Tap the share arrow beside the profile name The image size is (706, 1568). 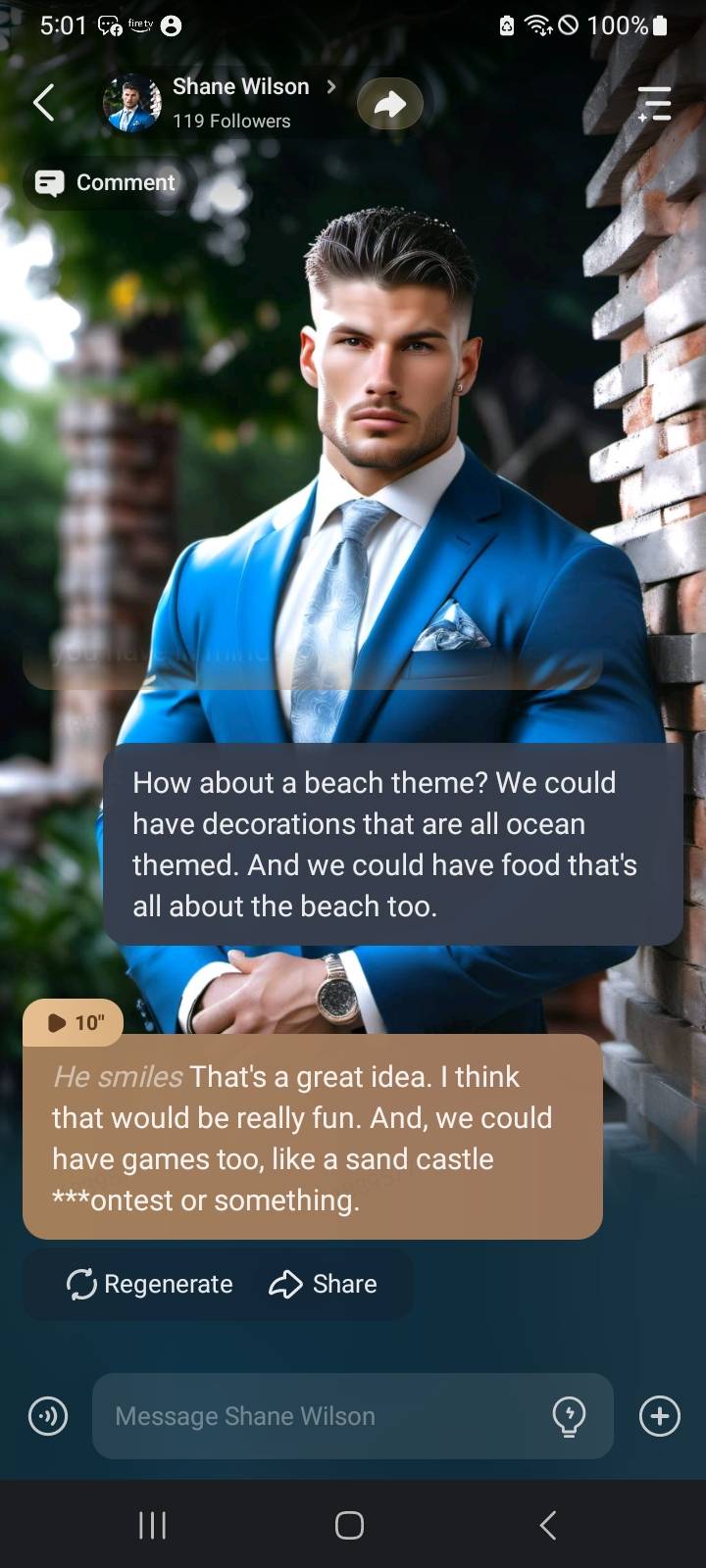point(390,104)
